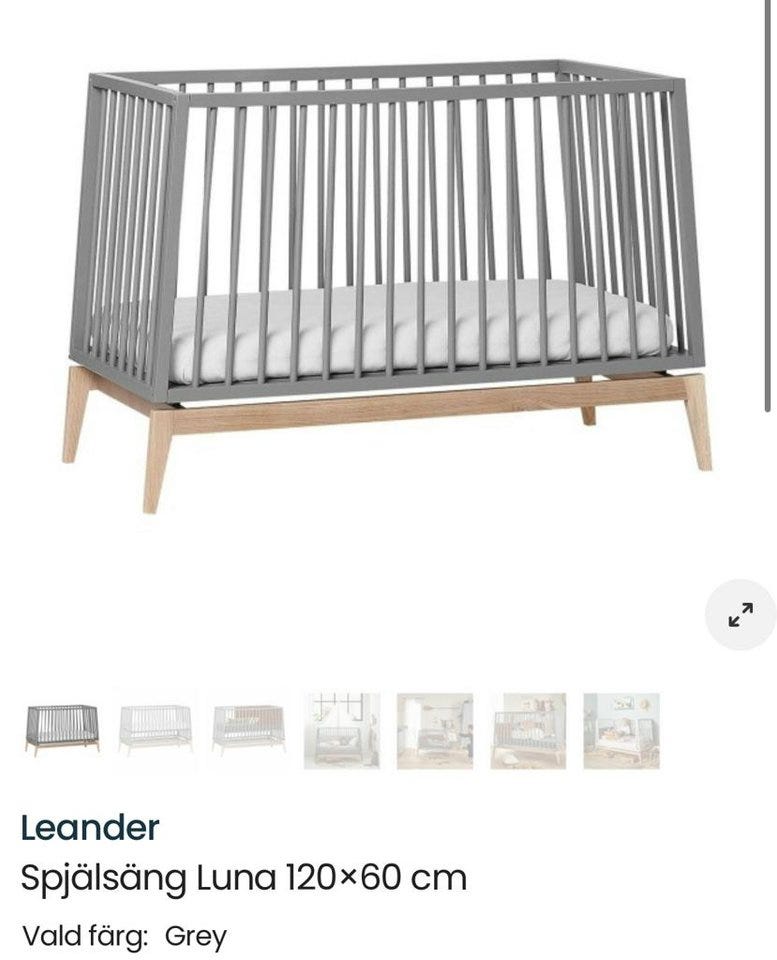
Task: Select the grey crib thumbnail
Action: (62, 730)
